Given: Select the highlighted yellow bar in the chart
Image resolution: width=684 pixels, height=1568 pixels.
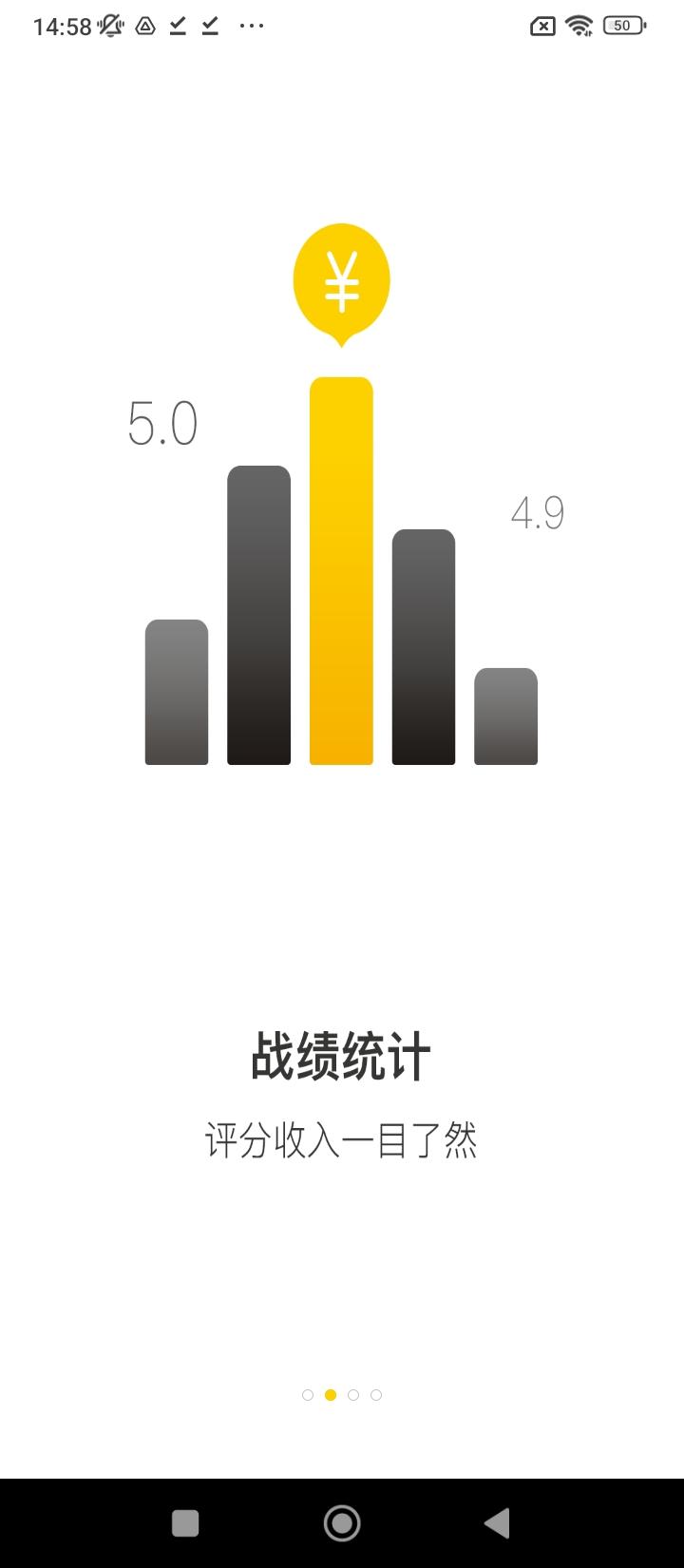Looking at the screenshot, I should pos(342,570).
